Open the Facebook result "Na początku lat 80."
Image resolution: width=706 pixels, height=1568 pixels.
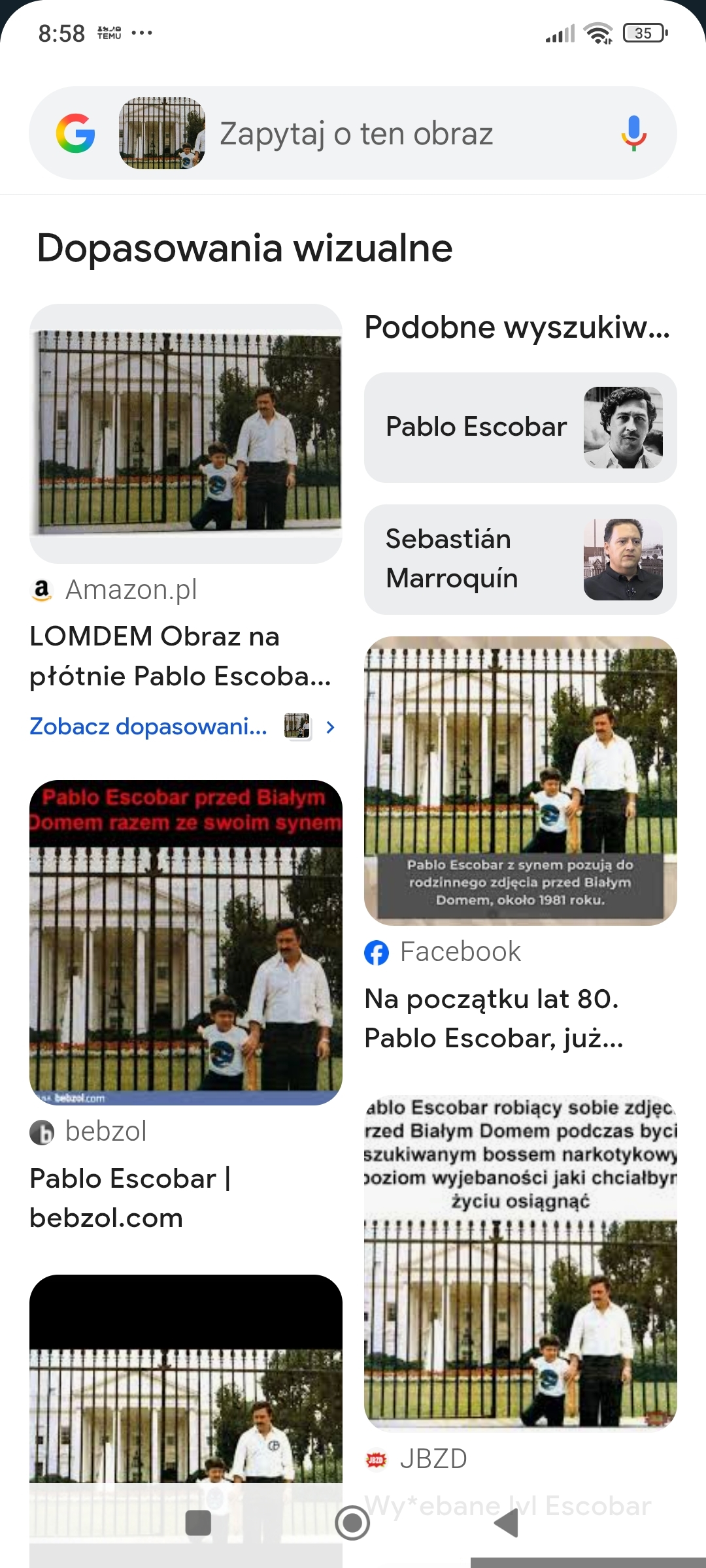[520, 781]
